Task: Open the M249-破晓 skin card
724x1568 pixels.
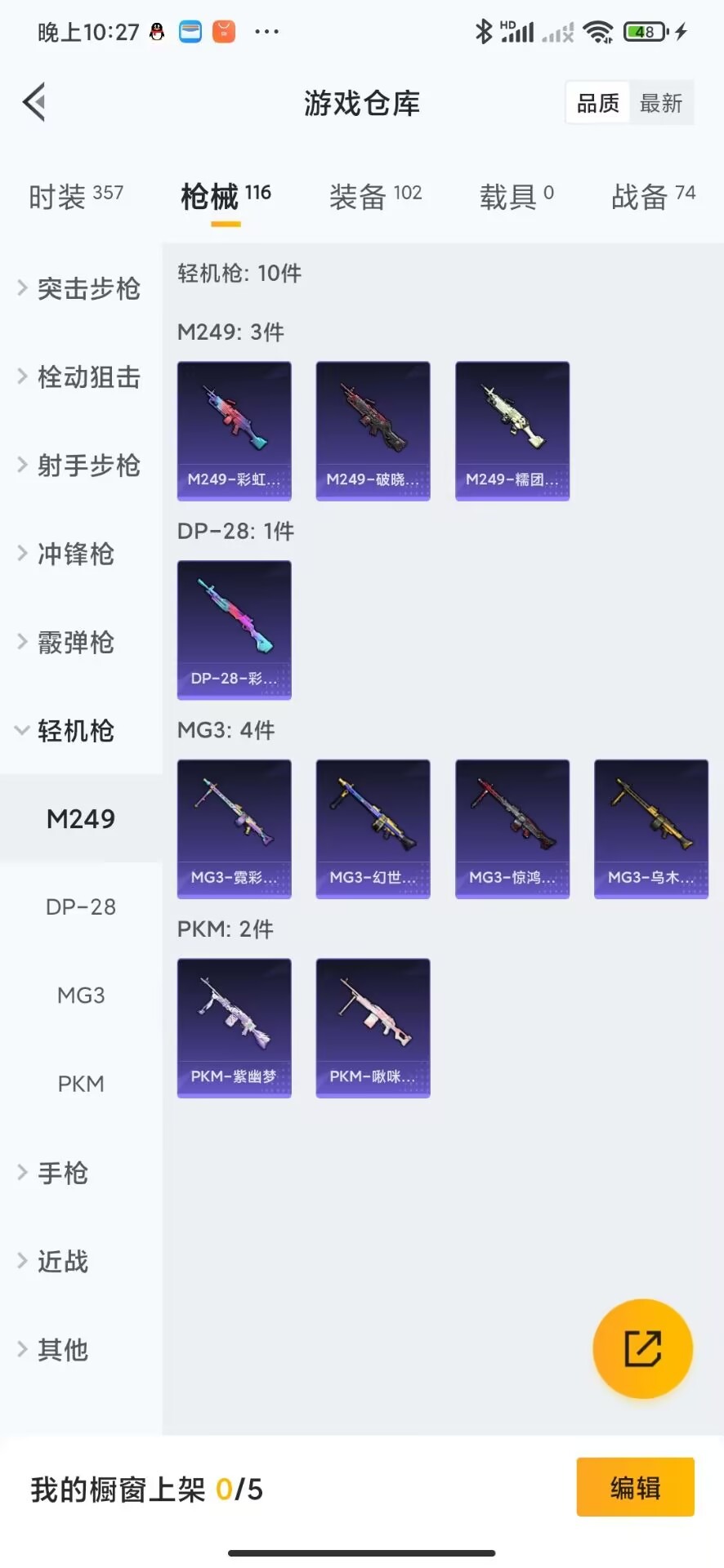Action: pyautogui.click(x=373, y=430)
